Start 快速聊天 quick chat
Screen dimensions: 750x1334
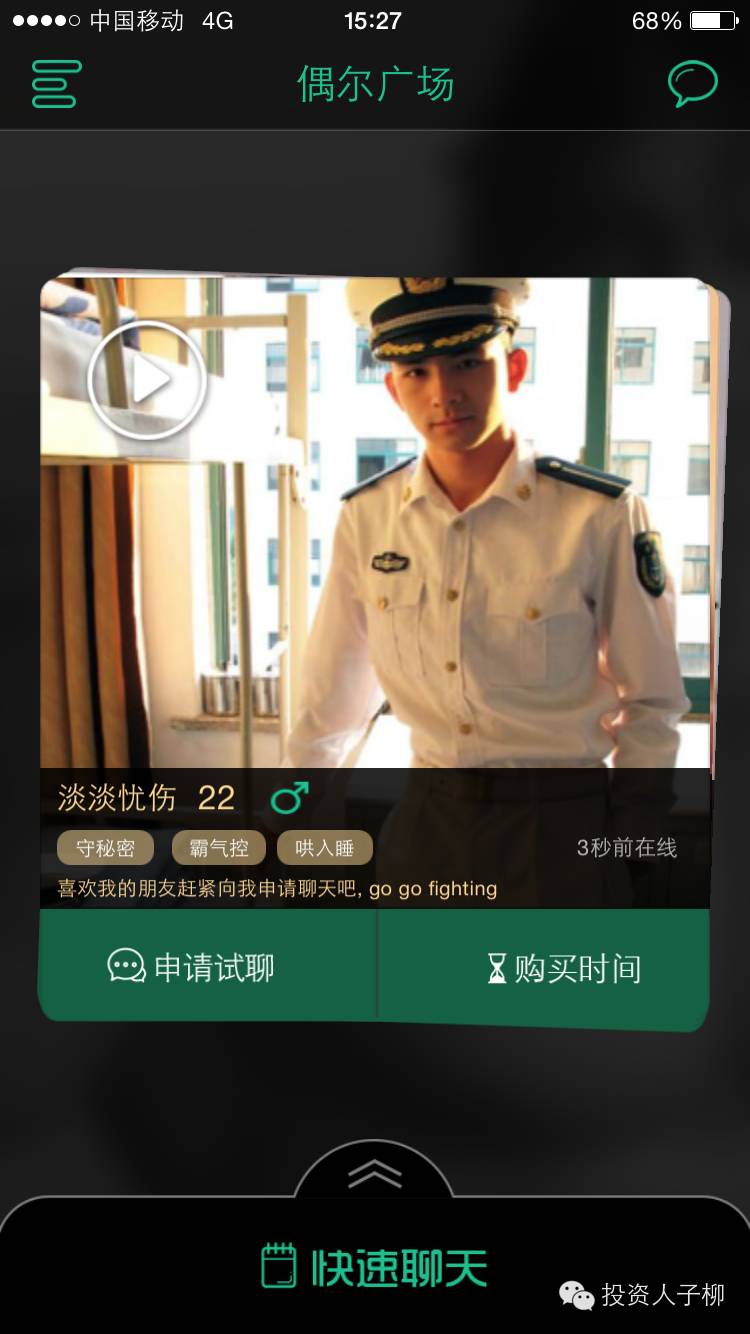coord(374,1267)
